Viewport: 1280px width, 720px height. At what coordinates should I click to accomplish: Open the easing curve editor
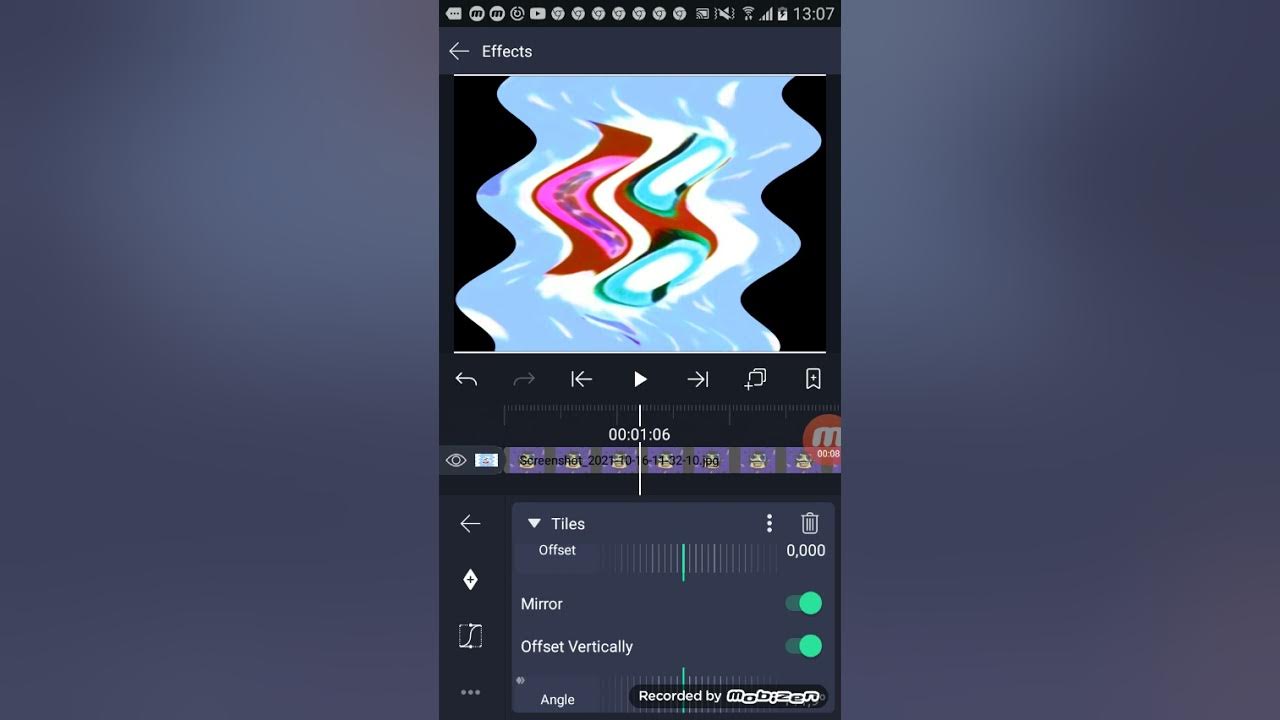coord(470,636)
